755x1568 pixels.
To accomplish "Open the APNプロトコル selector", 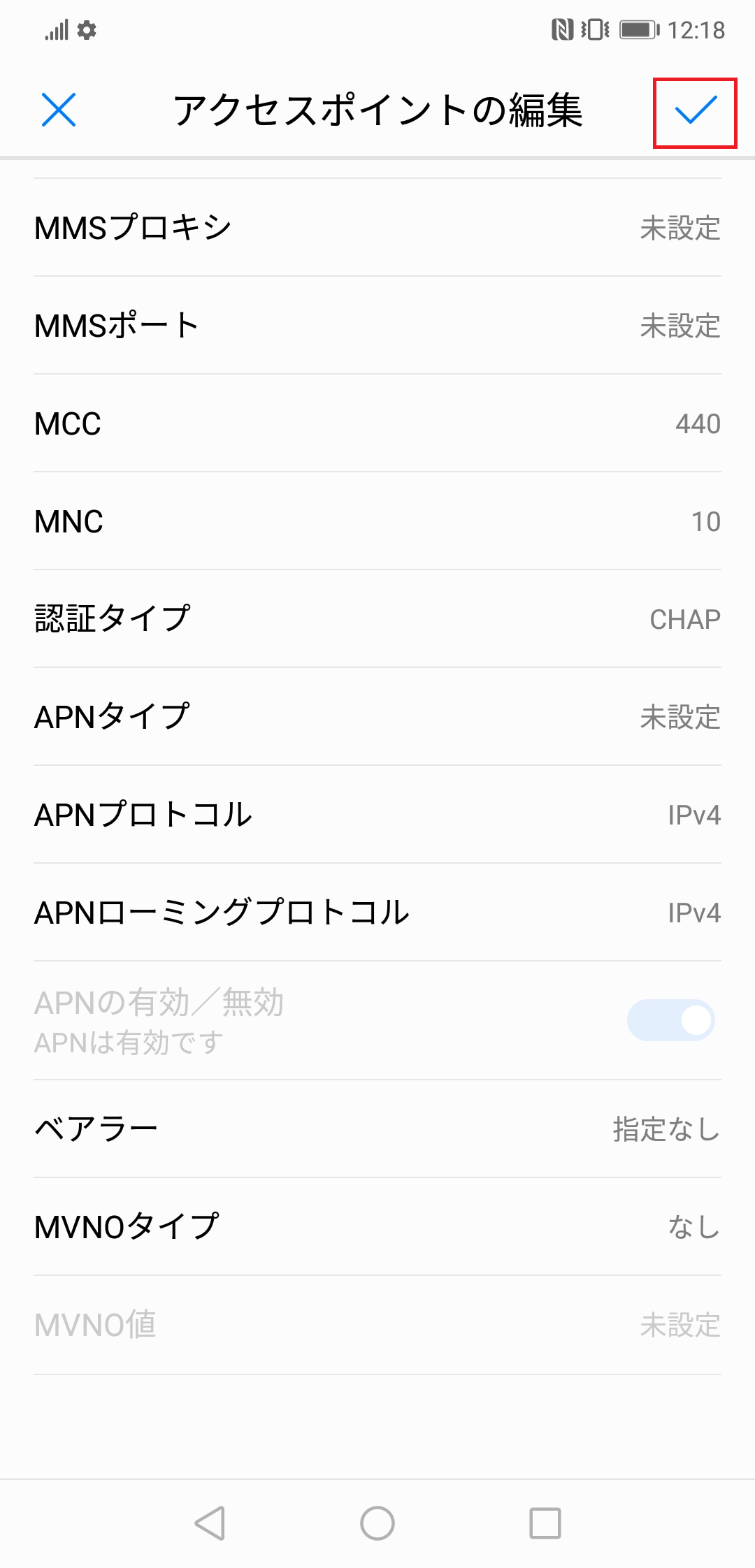I will [x=377, y=815].
